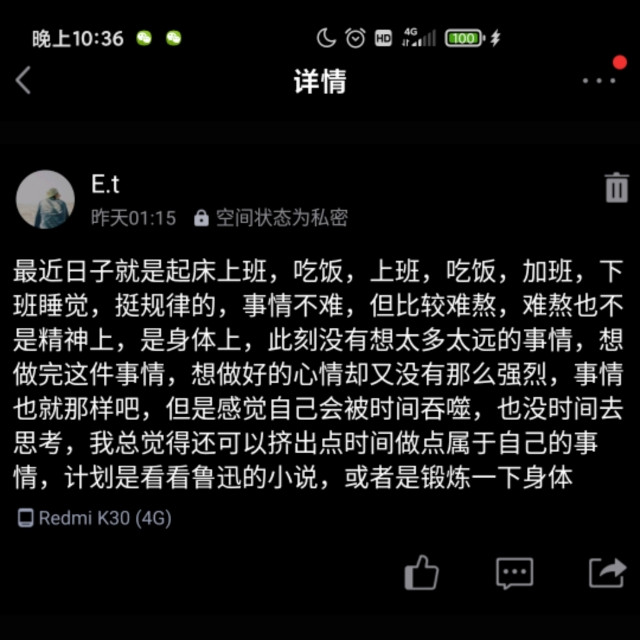
Task: Open E.t's profile avatar
Action: coord(45,199)
